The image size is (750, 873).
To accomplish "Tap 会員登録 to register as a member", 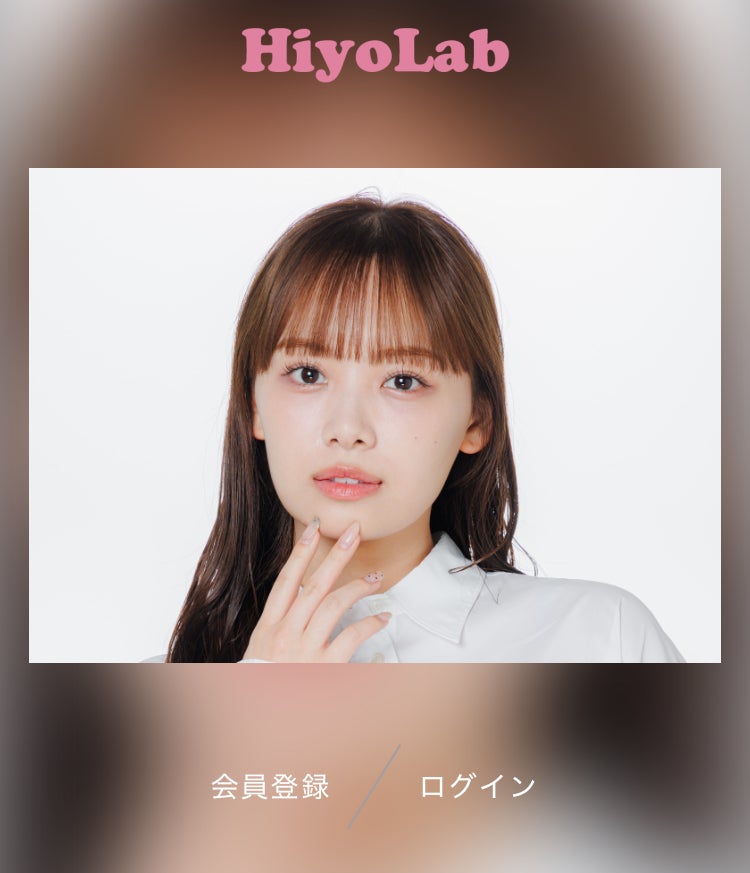I will 270,786.
